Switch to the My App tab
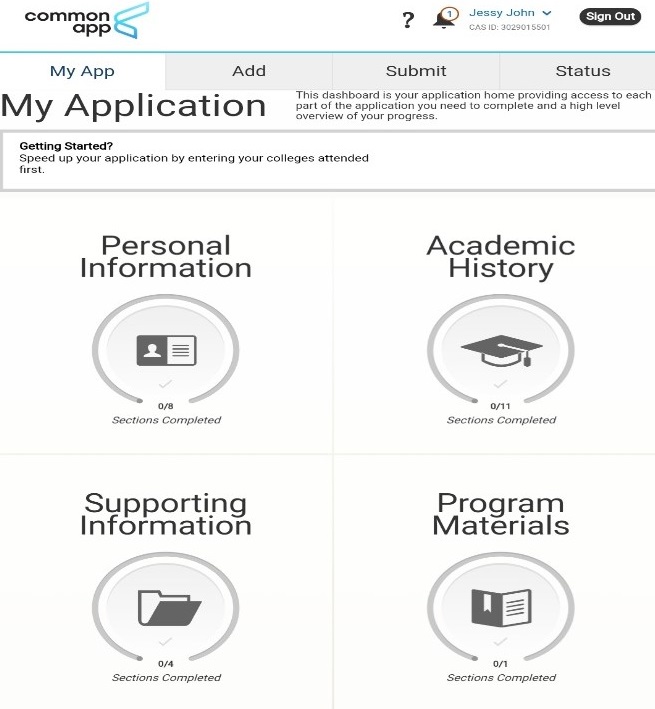The image size is (655, 709). pyautogui.click(x=82, y=71)
